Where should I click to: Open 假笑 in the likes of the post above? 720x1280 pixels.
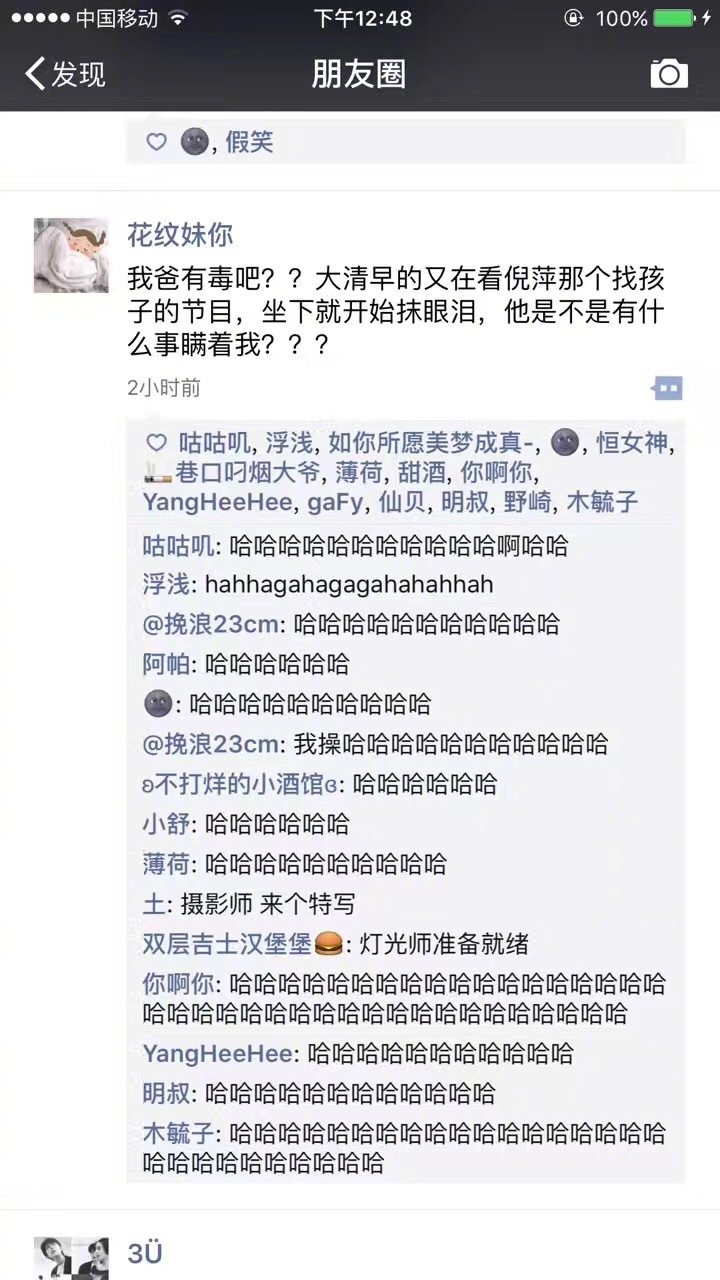249,142
